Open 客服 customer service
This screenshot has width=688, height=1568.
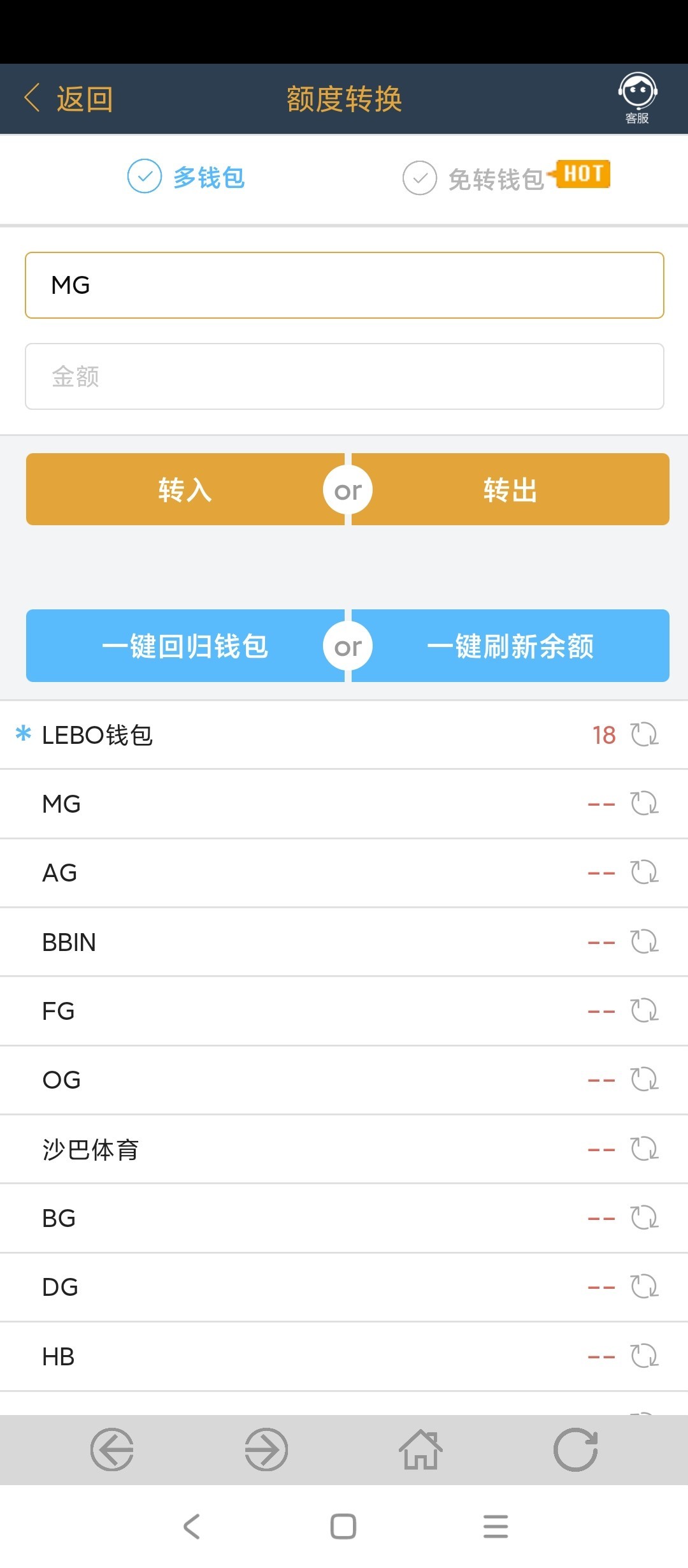coord(637,99)
